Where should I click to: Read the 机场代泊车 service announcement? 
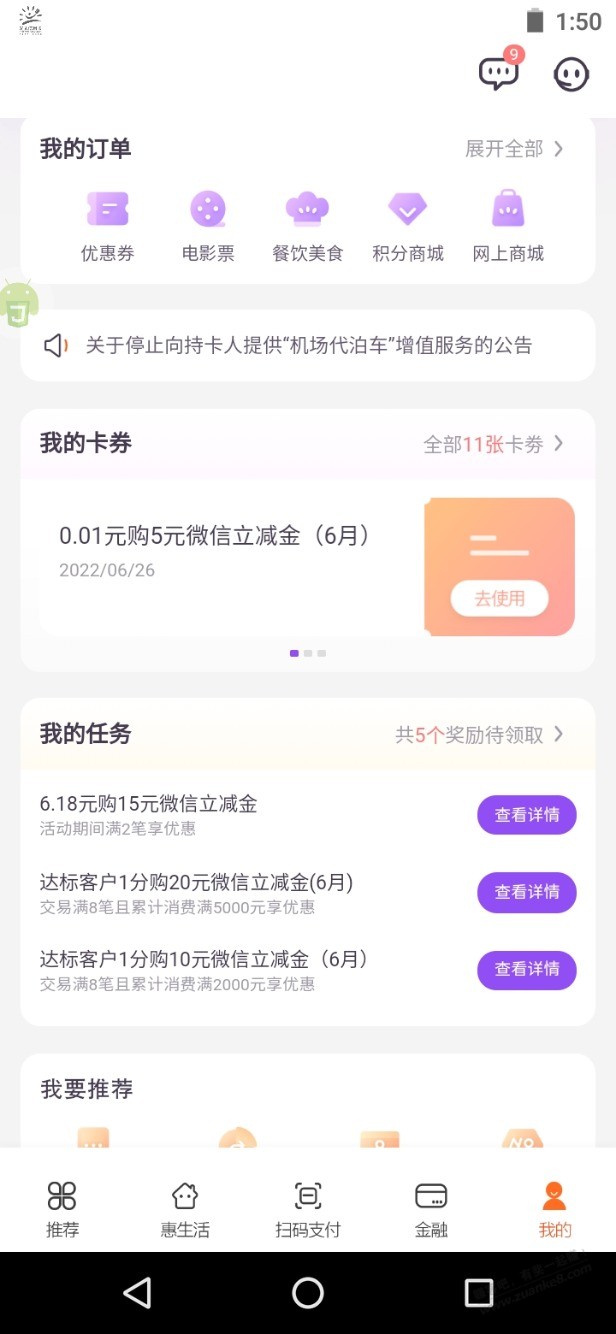(x=308, y=346)
